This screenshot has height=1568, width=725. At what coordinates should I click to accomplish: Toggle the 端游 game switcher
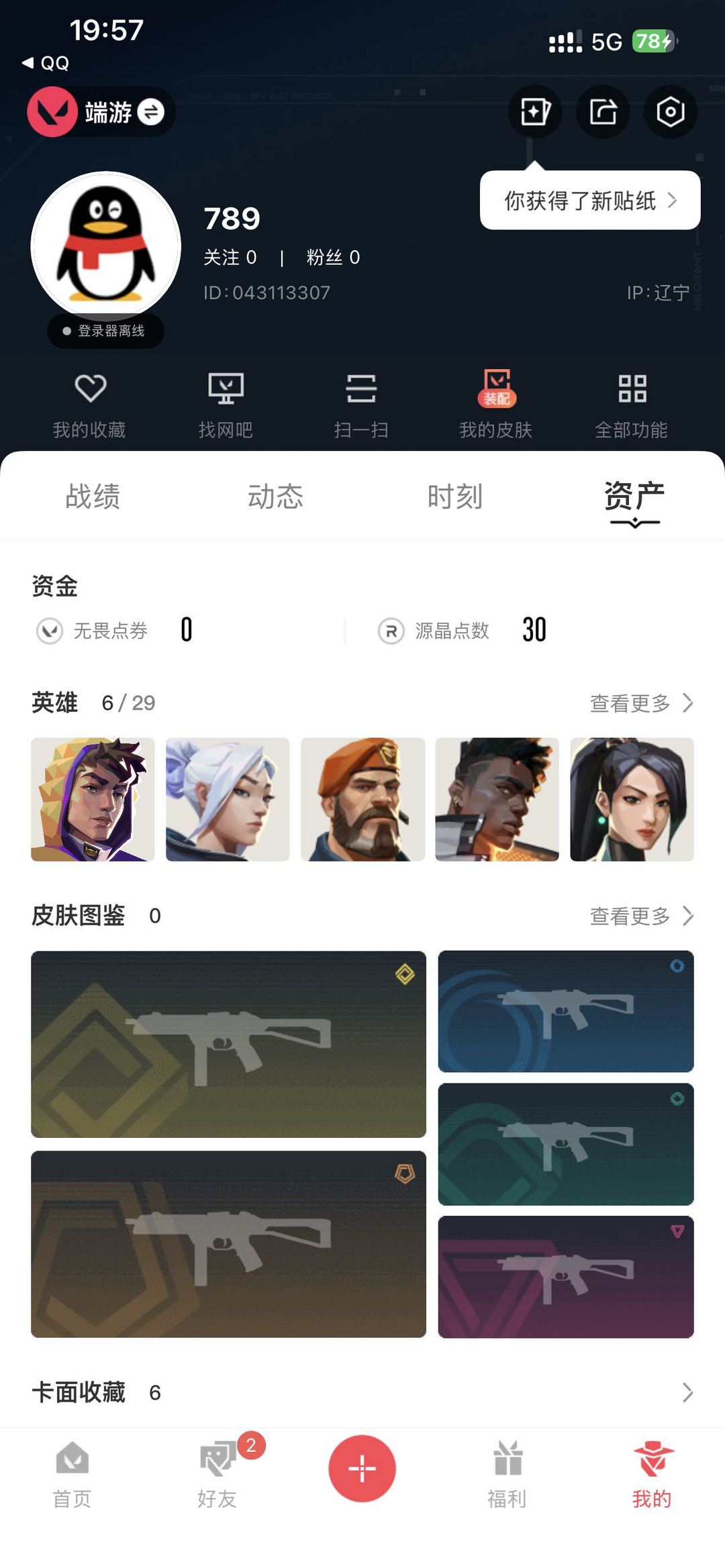(x=101, y=112)
